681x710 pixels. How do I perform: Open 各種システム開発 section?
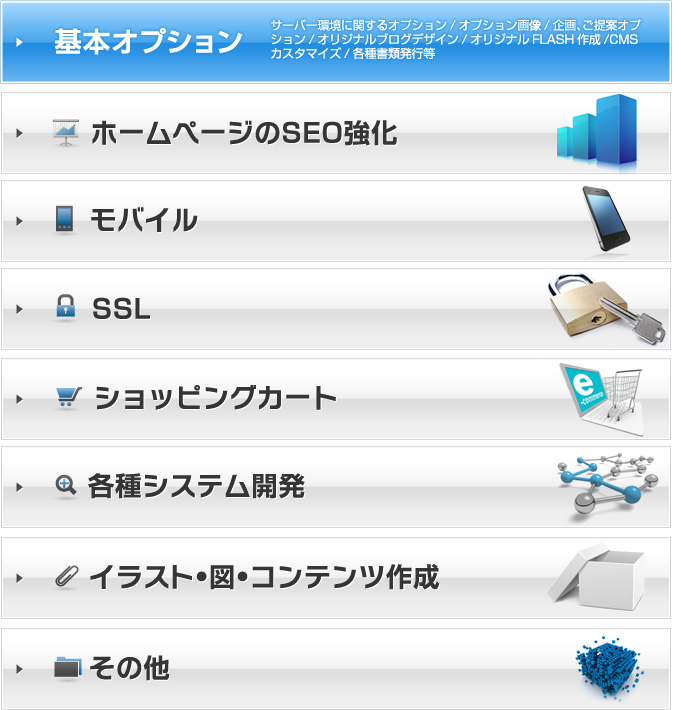pyautogui.click(x=195, y=487)
